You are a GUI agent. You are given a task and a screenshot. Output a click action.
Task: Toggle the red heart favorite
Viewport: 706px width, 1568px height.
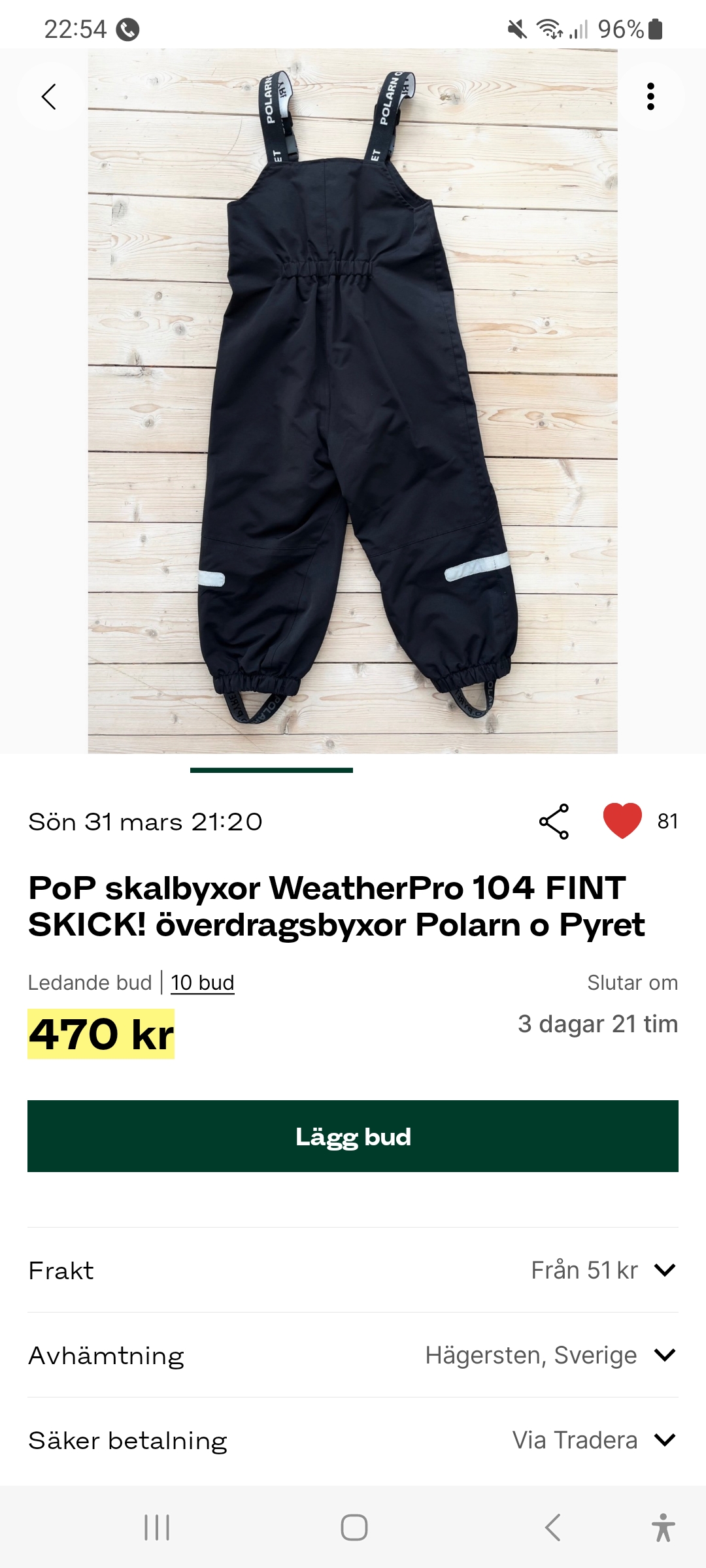[x=622, y=821]
